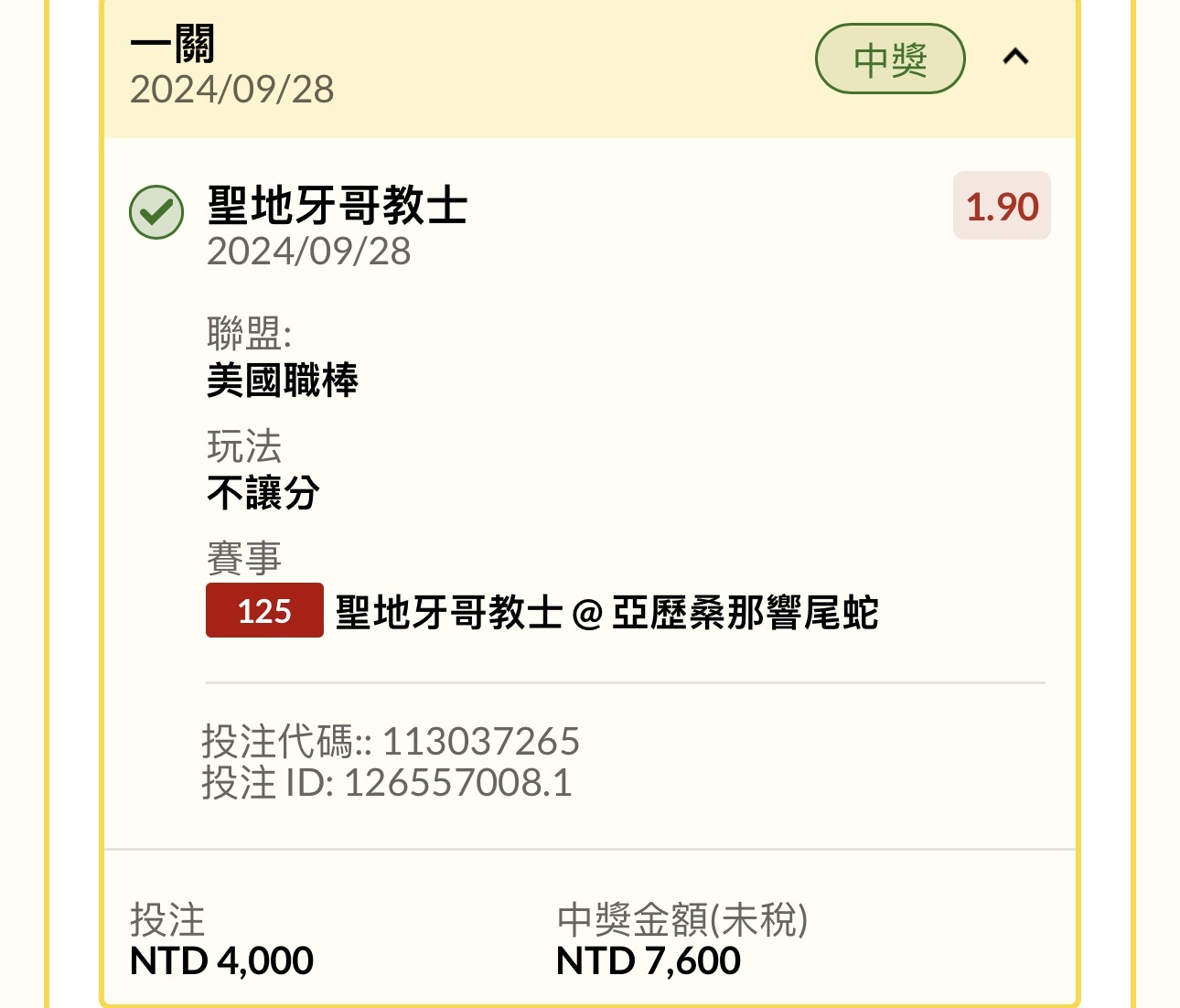Collapse the 一關 bet card with the chevron
Image resolution: width=1180 pixels, height=1008 pixels.
point(1015,58)
